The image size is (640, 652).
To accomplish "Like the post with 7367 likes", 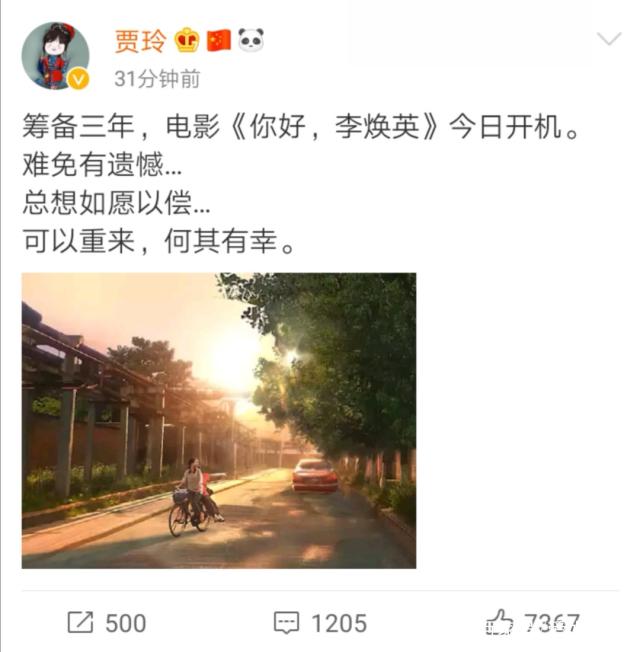I will [532, 623].
